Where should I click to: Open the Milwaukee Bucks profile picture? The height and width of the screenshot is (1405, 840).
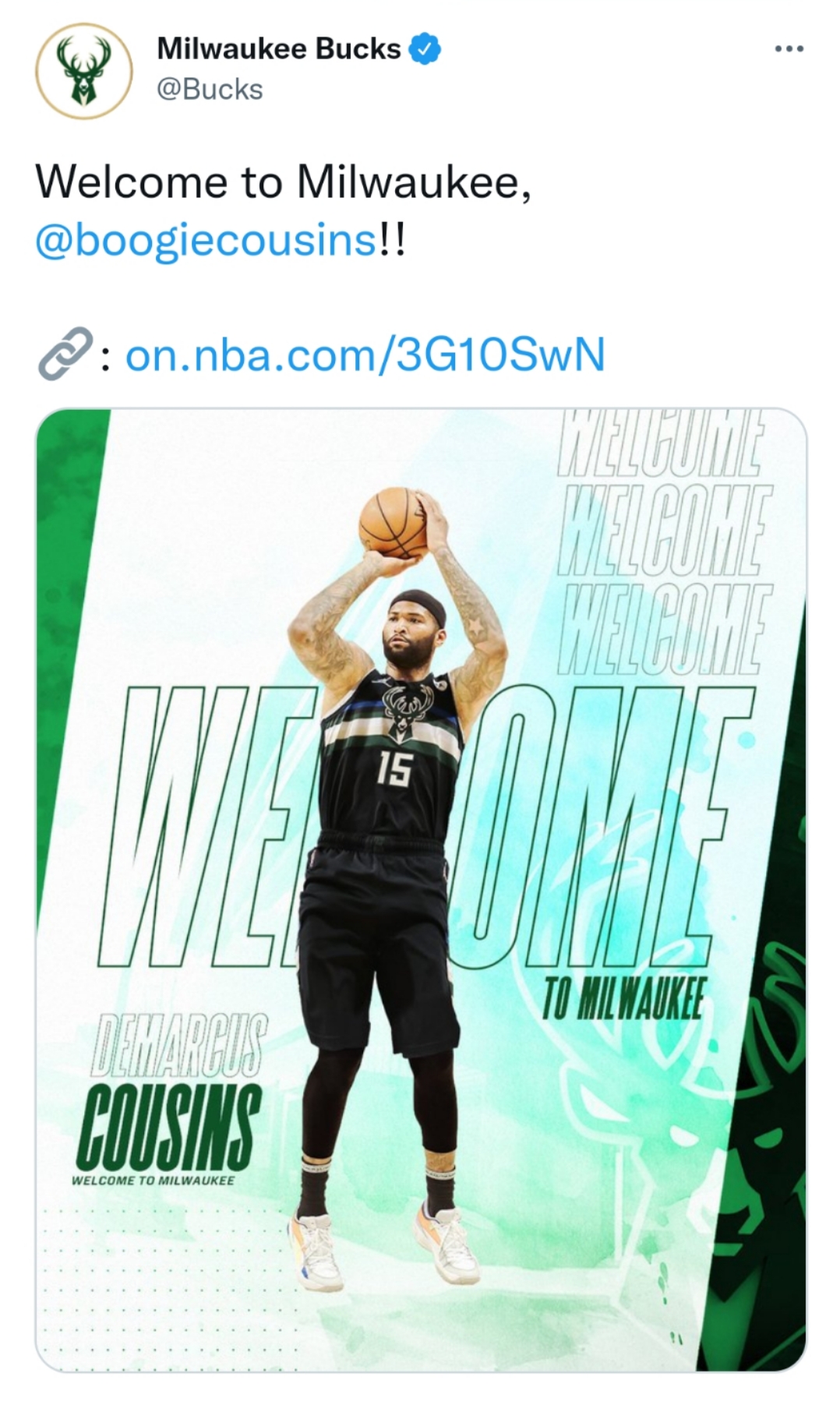(83, 70)
